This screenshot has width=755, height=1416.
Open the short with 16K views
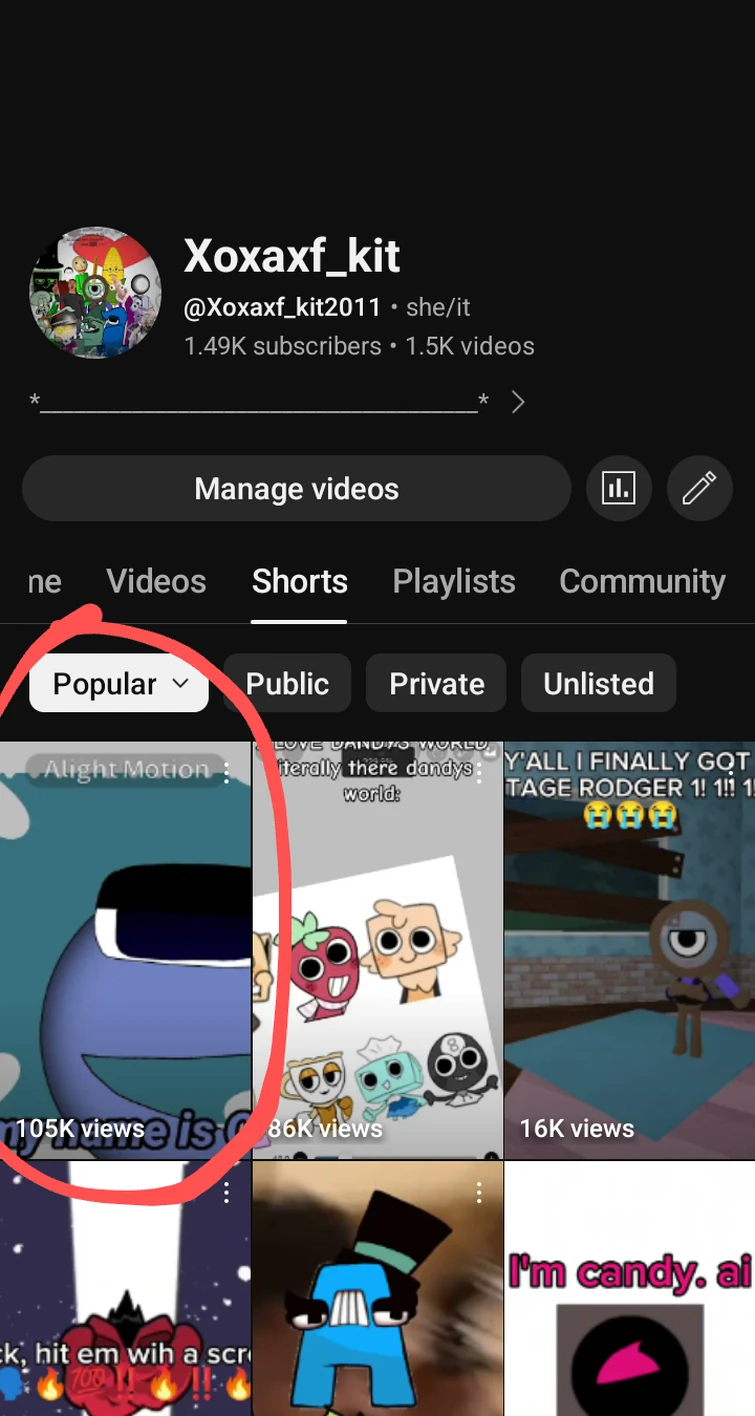pos(629,950)
